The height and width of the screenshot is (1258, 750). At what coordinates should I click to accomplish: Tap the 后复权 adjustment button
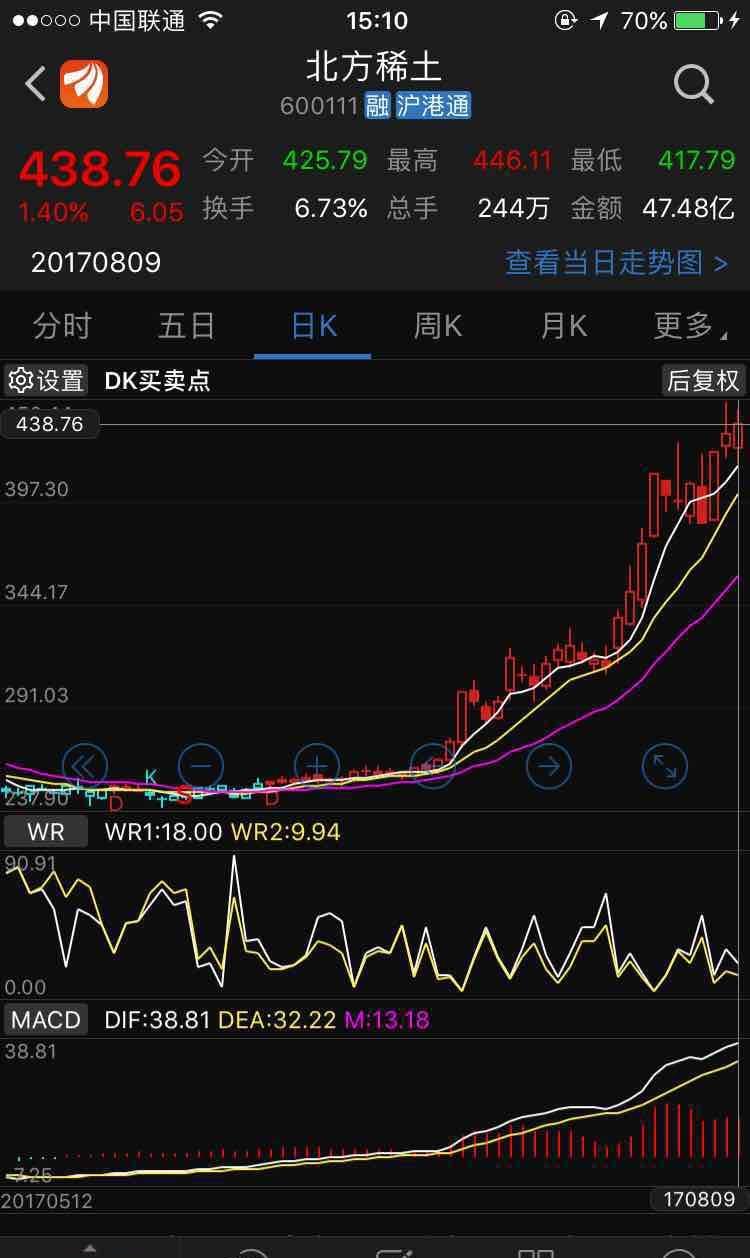click(x=703, y=380)
